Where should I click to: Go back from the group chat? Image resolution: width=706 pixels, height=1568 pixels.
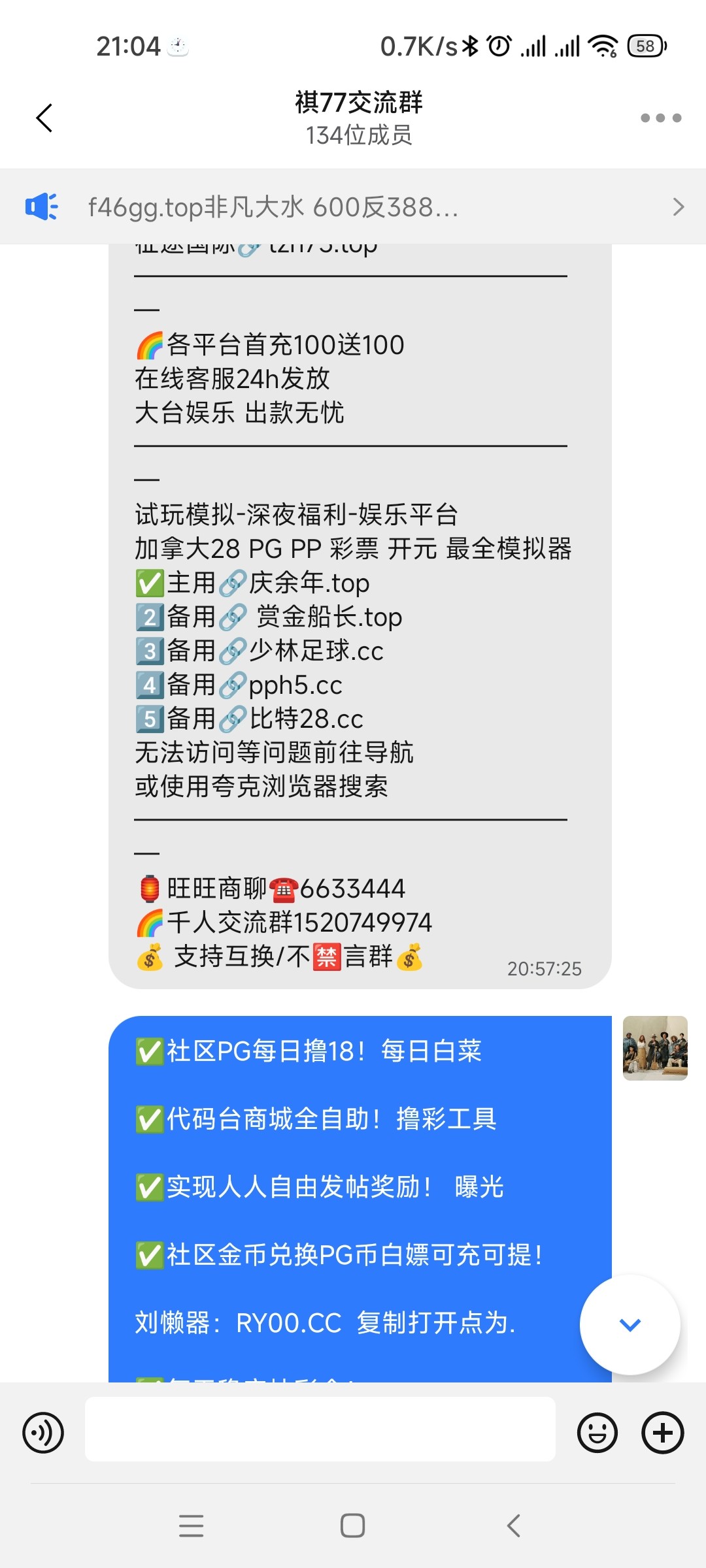(x=44, y=118)
